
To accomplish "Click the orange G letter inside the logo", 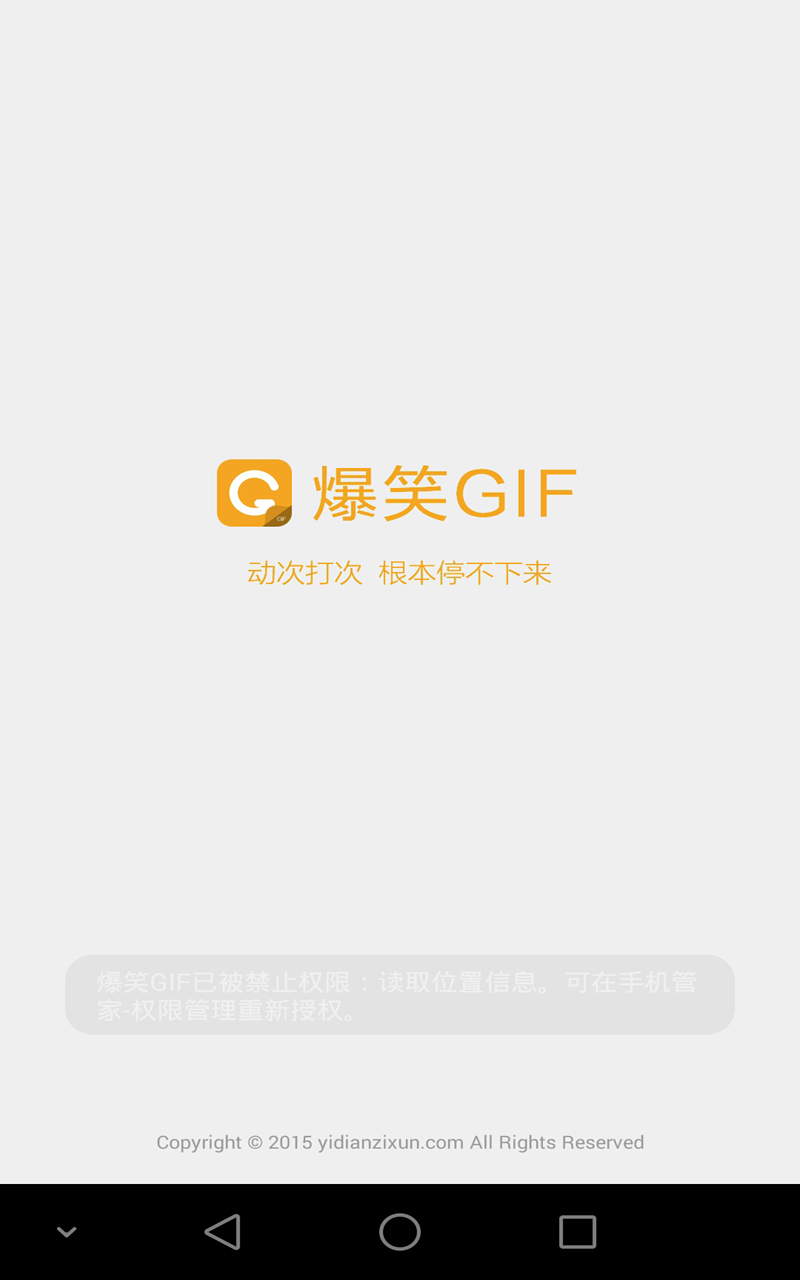I will [x=250, y=490].
